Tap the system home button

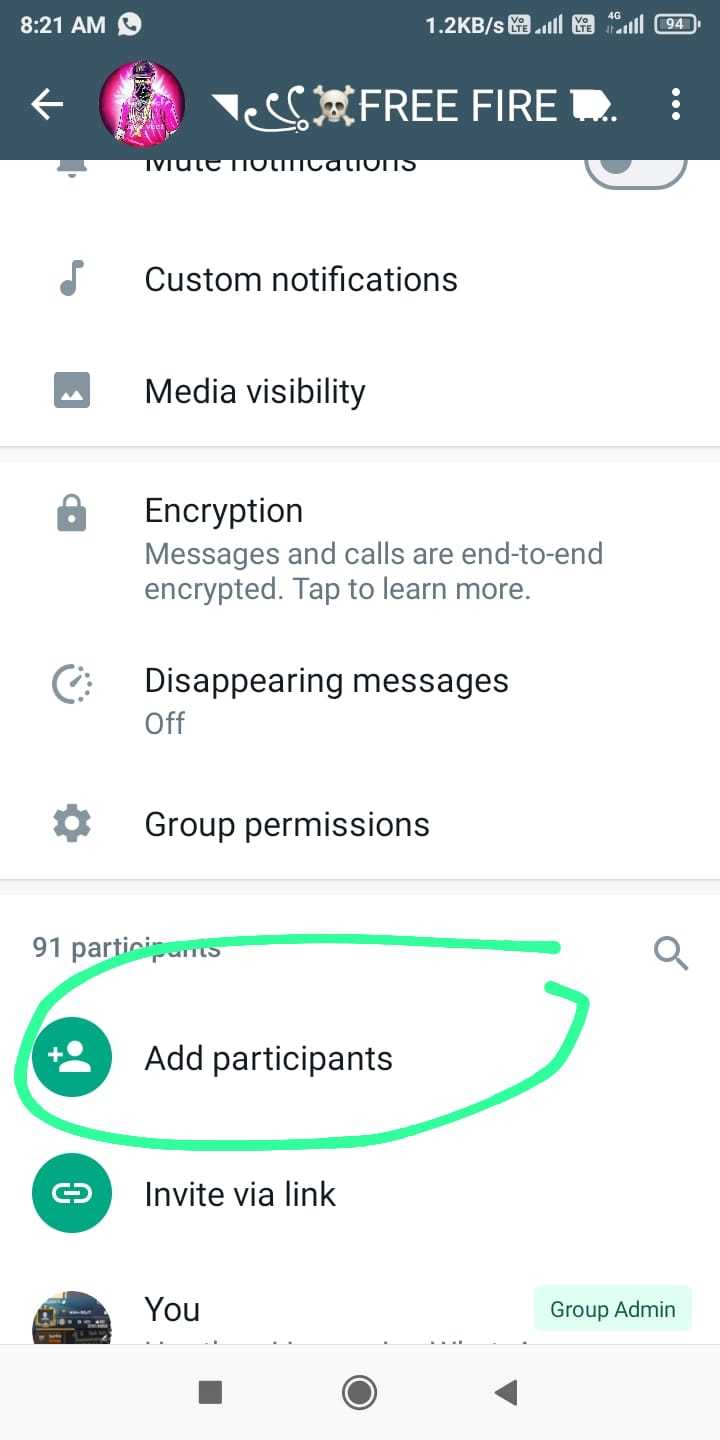click(359, 1392)
